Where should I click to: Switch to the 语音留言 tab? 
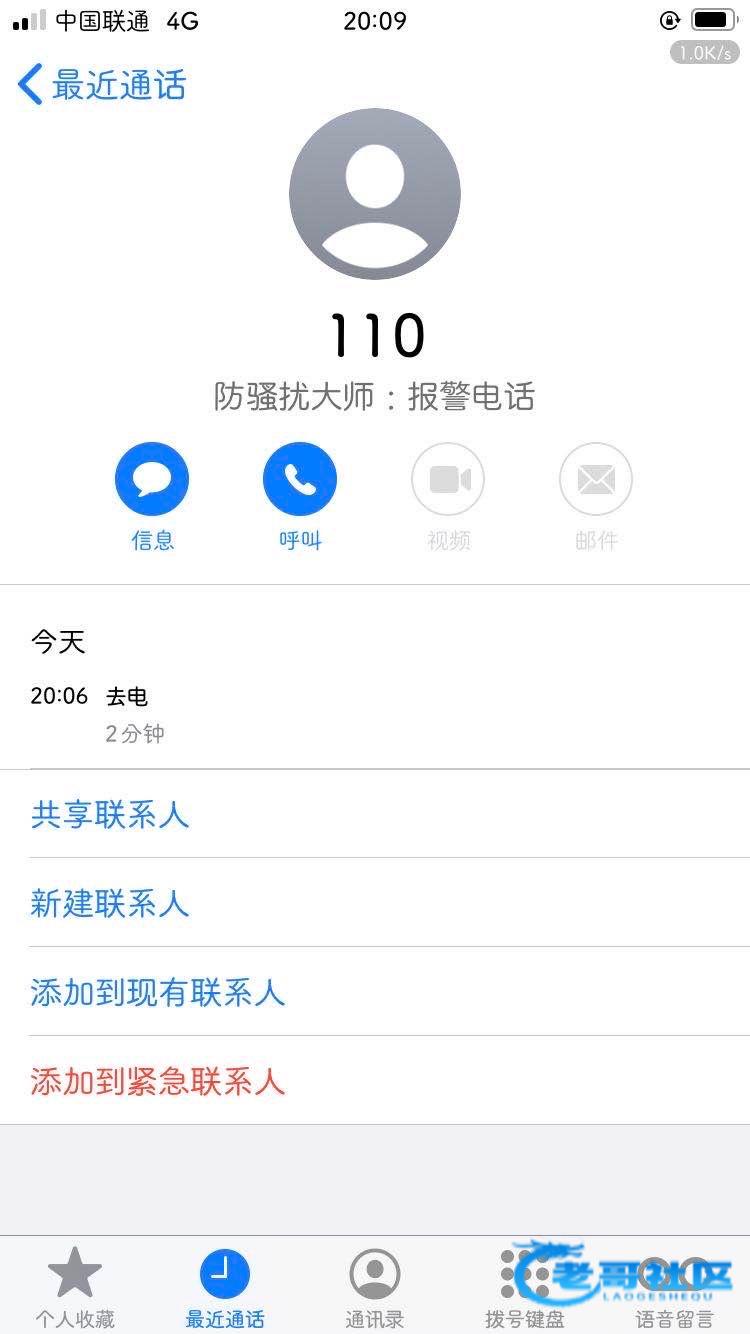675,1288
